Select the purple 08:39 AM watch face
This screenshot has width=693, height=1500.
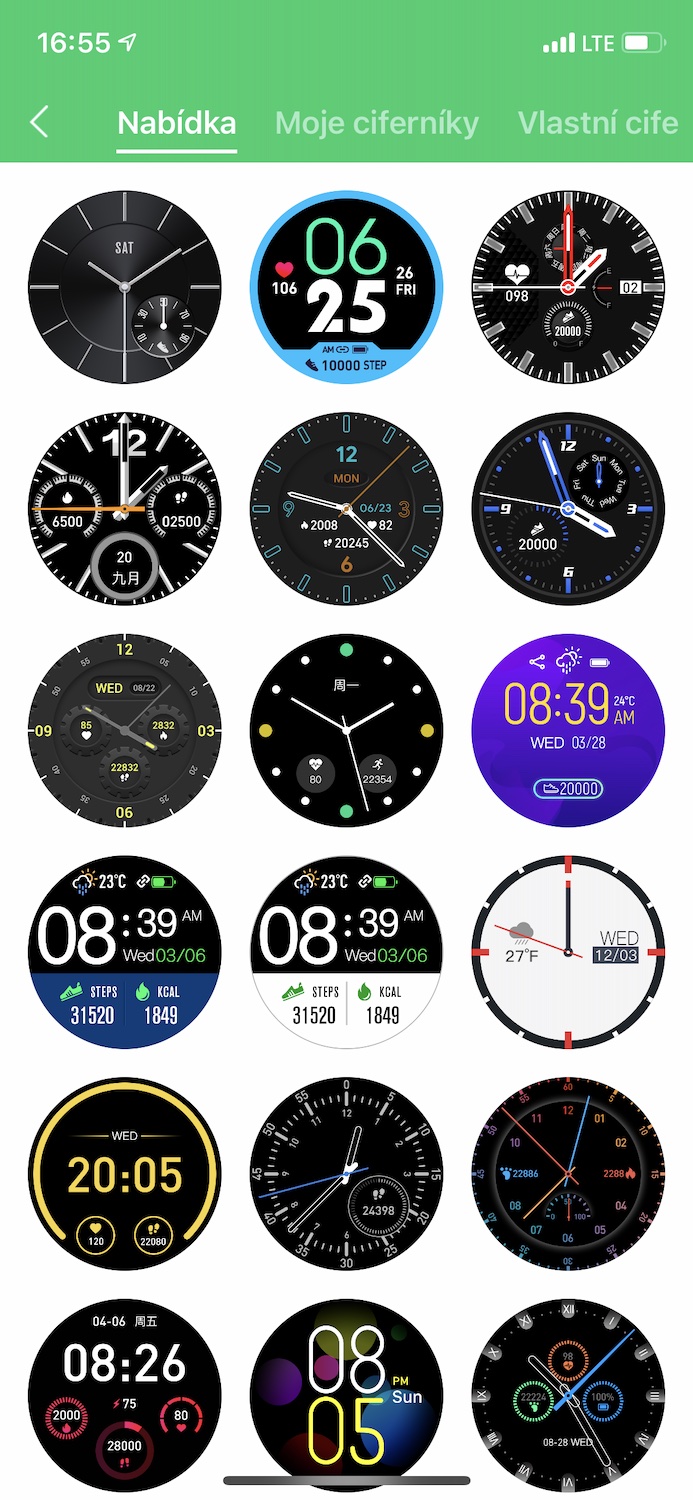click(x=567, y=731)
